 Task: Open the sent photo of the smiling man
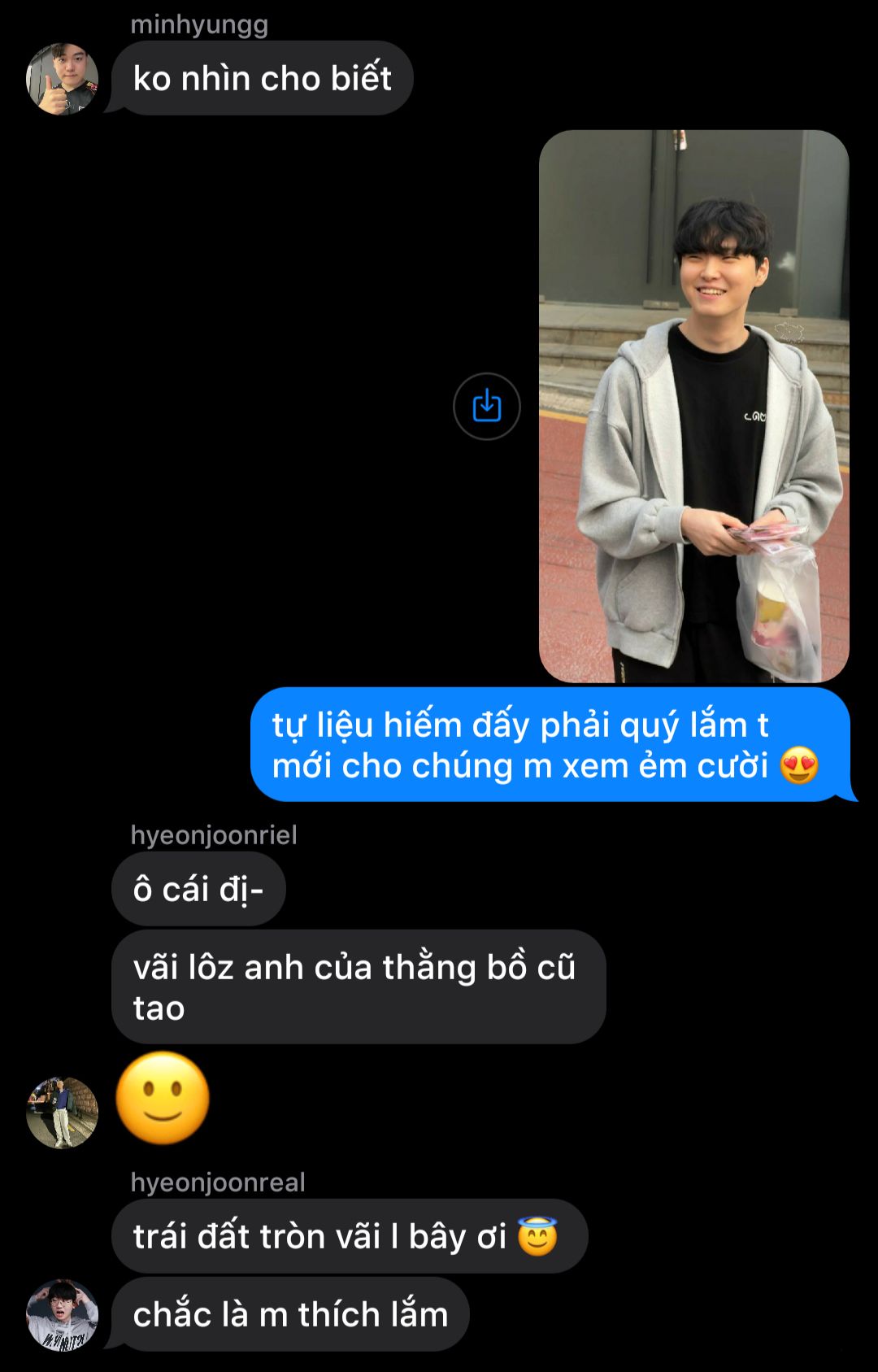click(693, 406)
